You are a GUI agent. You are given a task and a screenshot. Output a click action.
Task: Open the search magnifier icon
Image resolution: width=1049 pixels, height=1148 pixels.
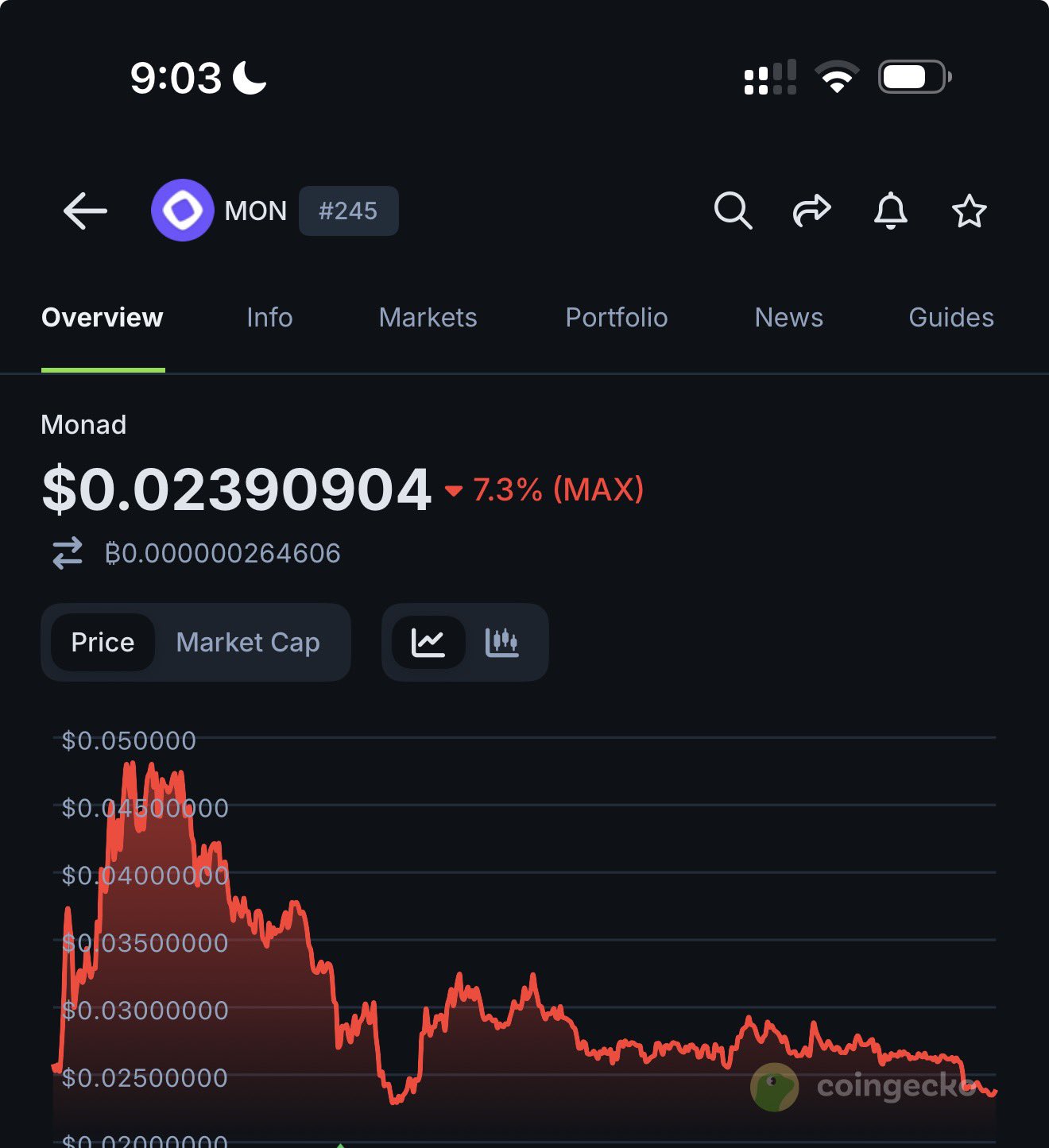tap(732, 211)
